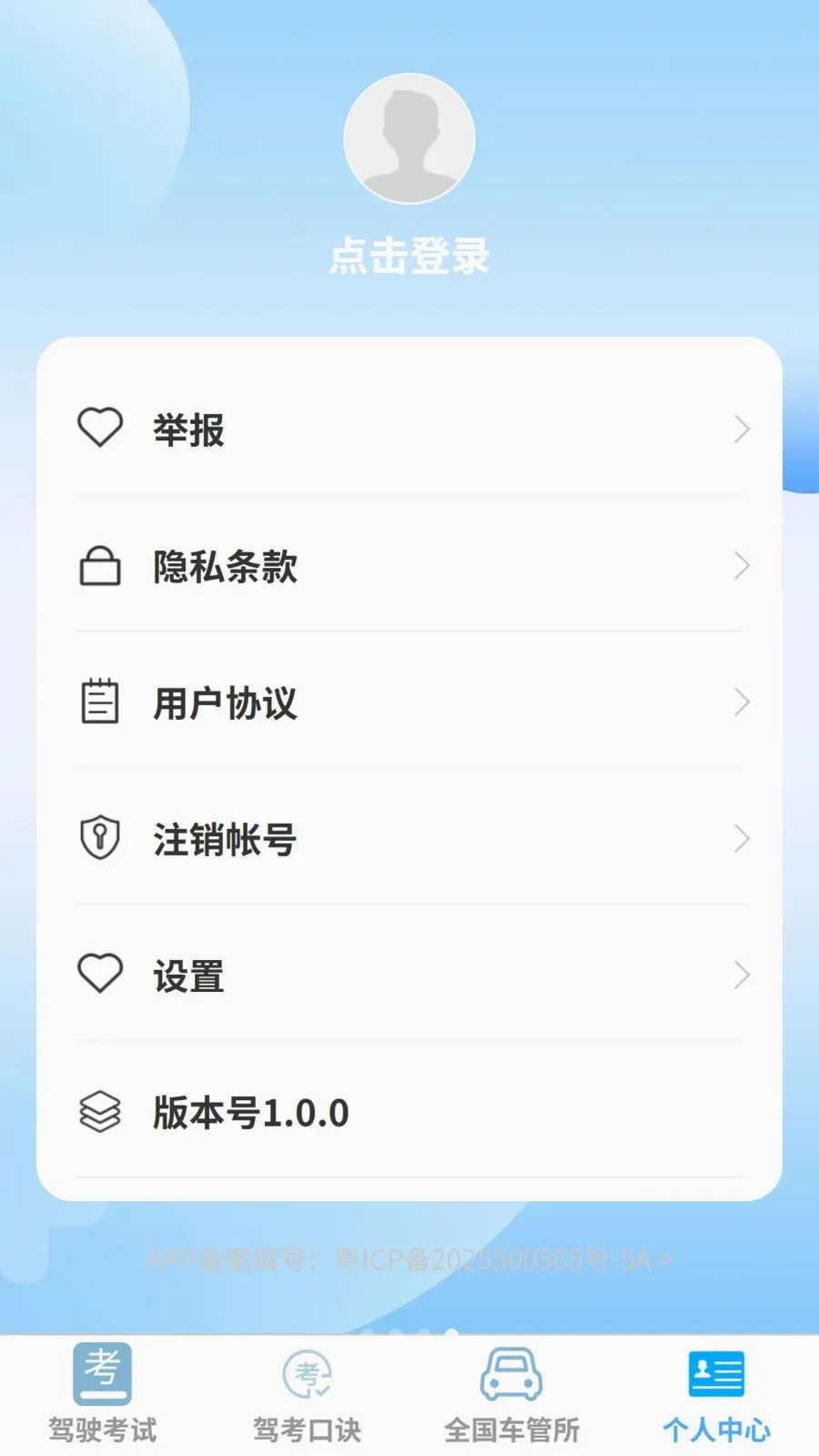Open 用户协议 user agreement

[409, 702]
